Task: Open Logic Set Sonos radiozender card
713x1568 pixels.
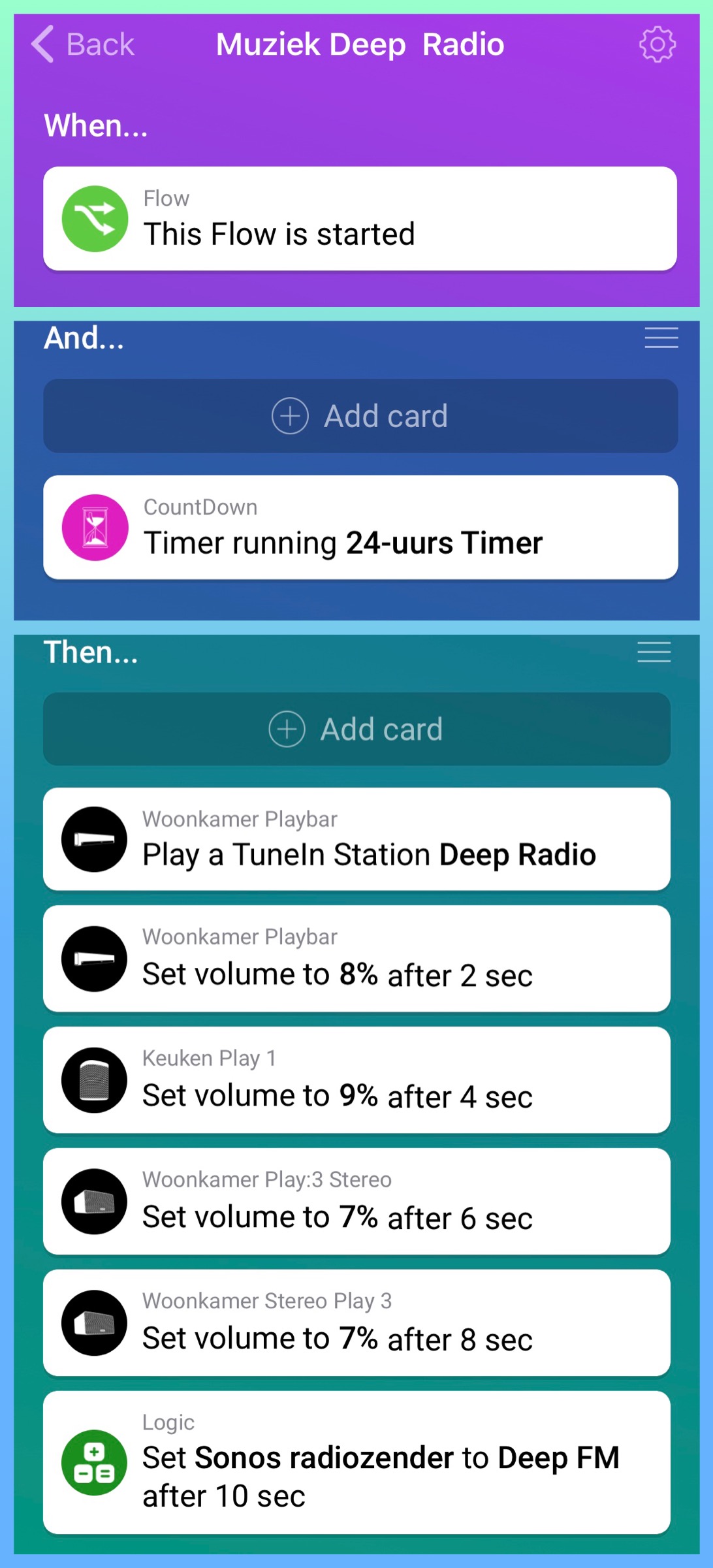Action: (356, 1463)
